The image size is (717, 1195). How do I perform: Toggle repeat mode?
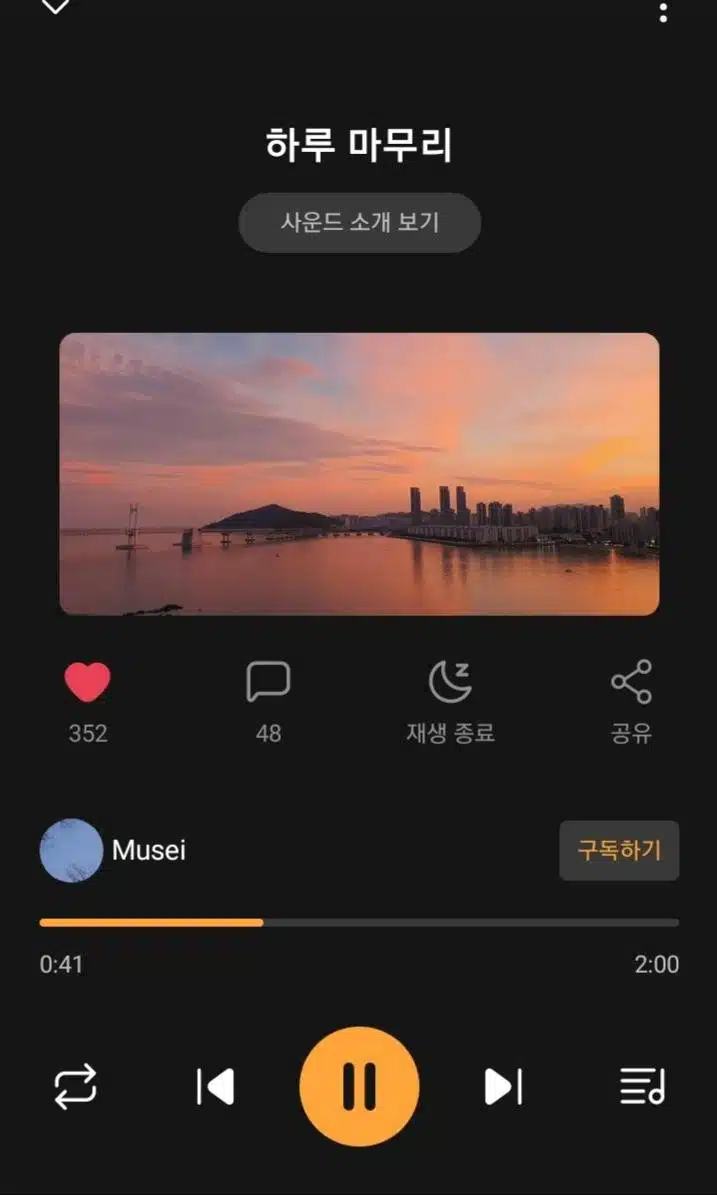[x=75, y=1086]
